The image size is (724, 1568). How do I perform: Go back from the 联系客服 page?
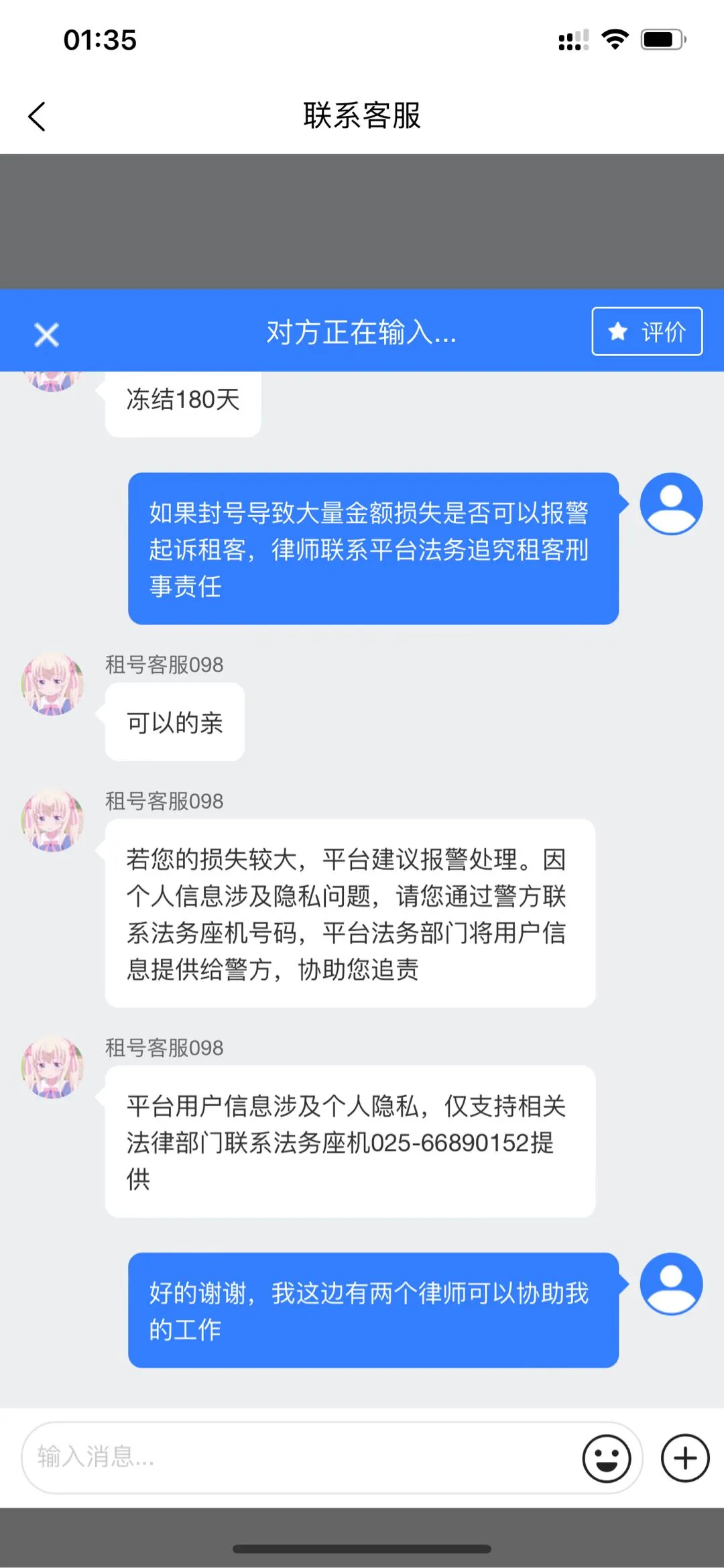38,117
